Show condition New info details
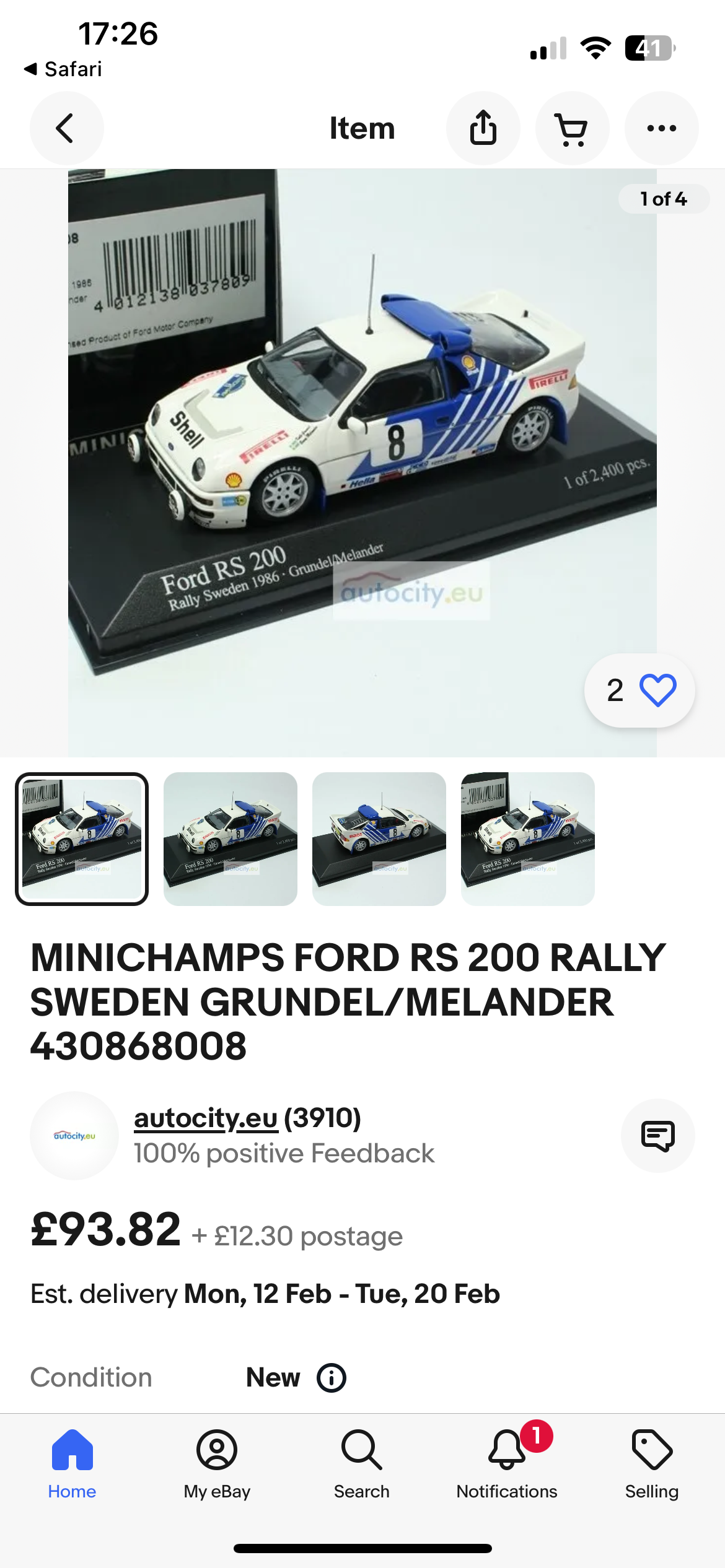 pos(332,1378)
